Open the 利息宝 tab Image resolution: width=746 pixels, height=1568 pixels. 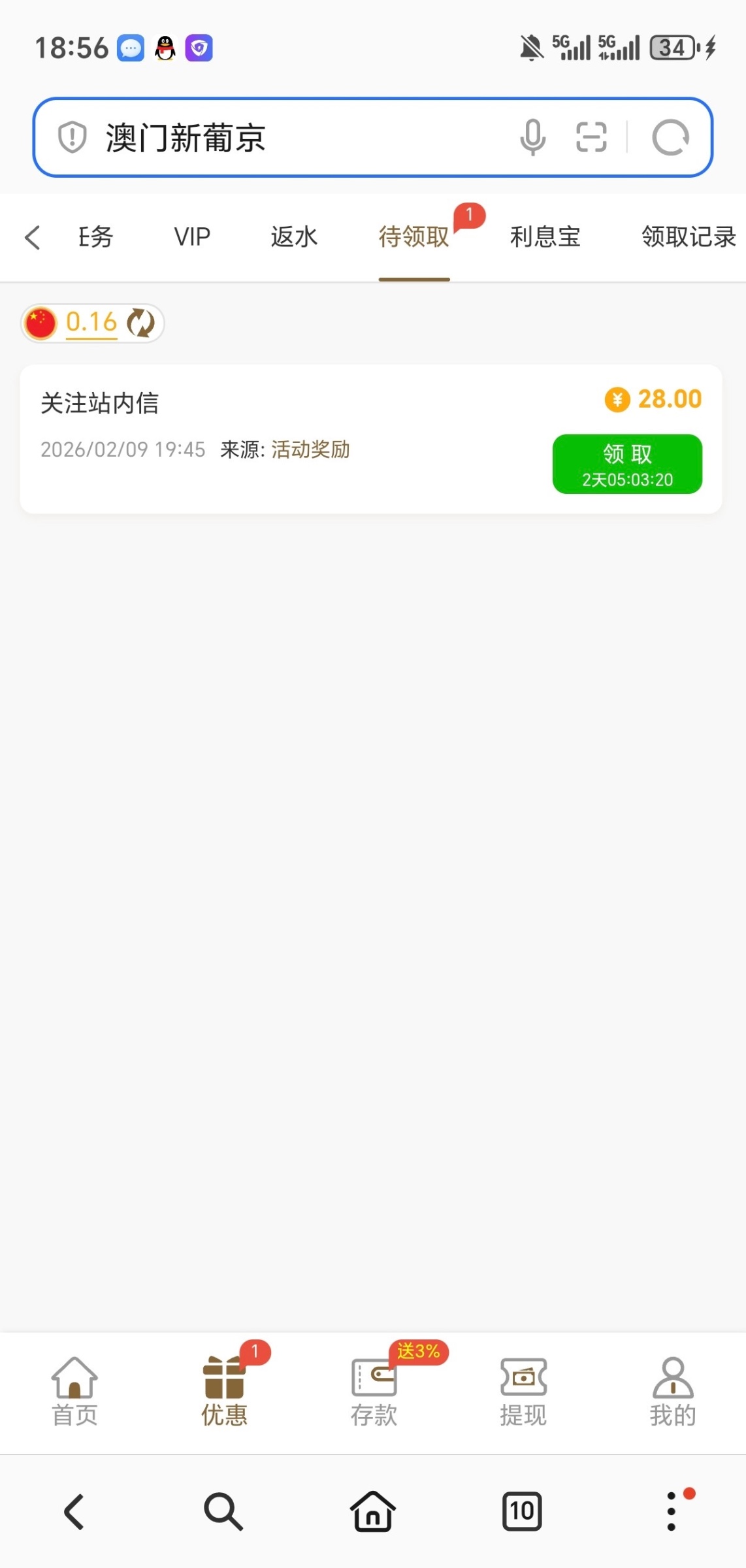coord(545,237)
